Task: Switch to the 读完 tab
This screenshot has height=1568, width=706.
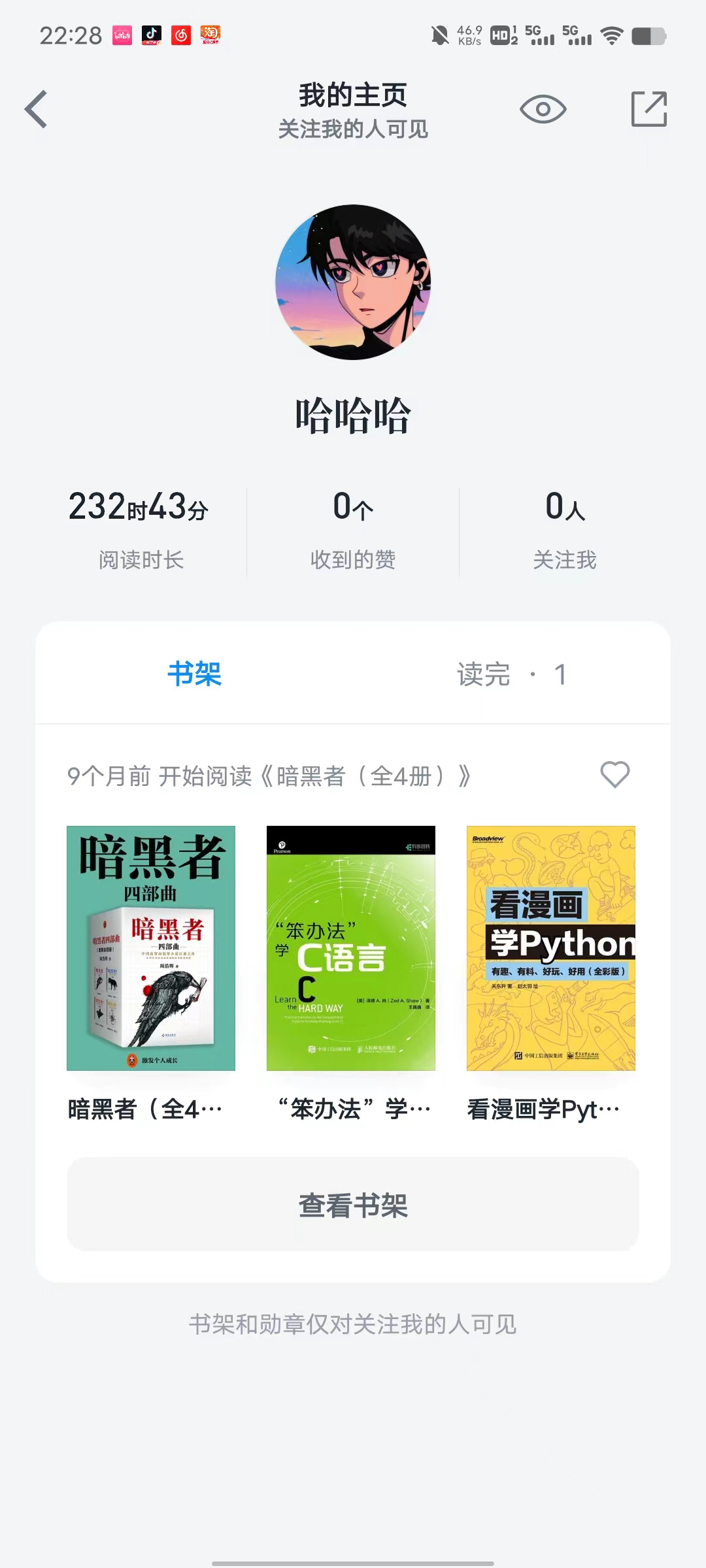Action: 511,674
